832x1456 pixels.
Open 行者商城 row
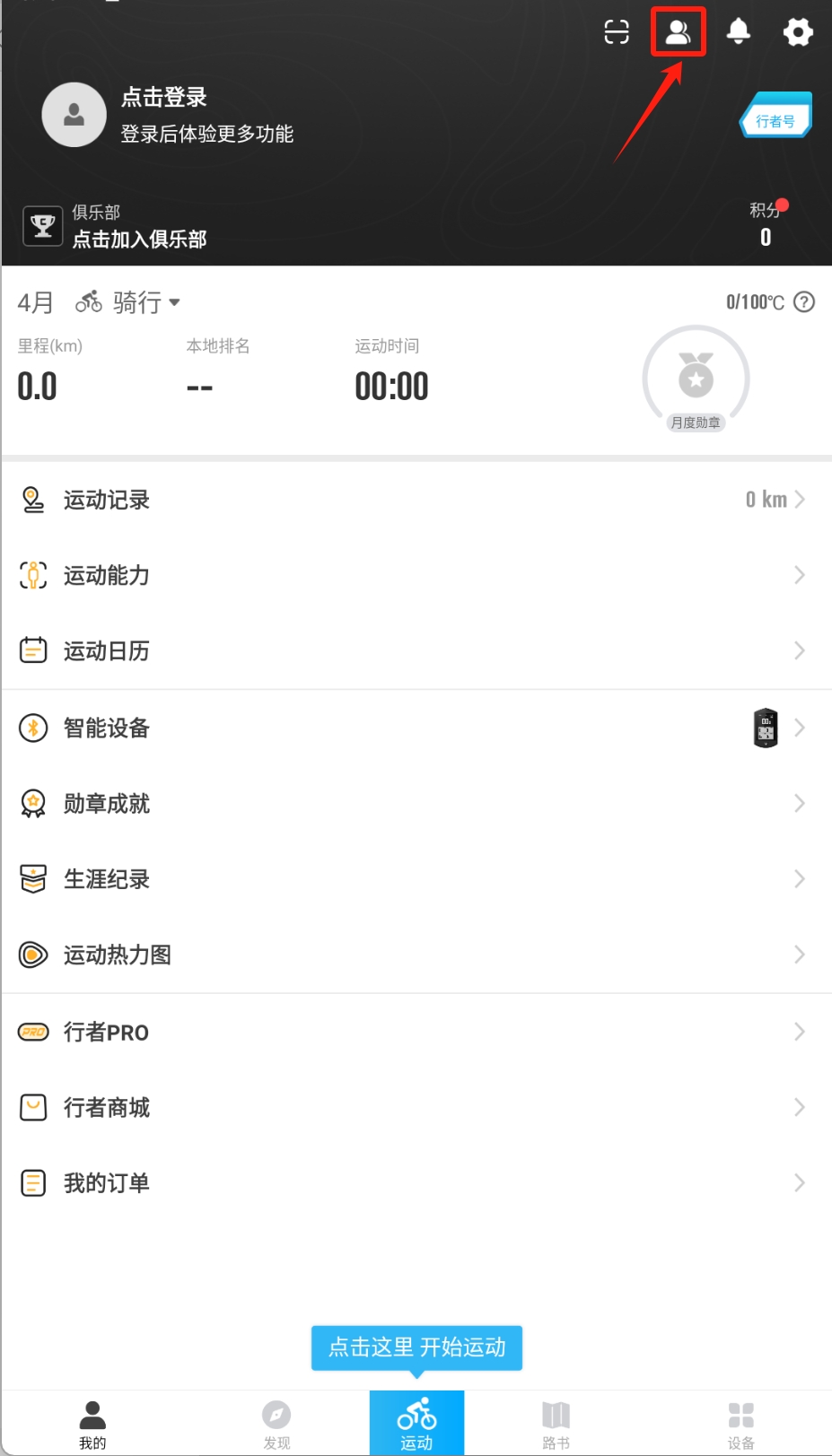point(416,1107)
